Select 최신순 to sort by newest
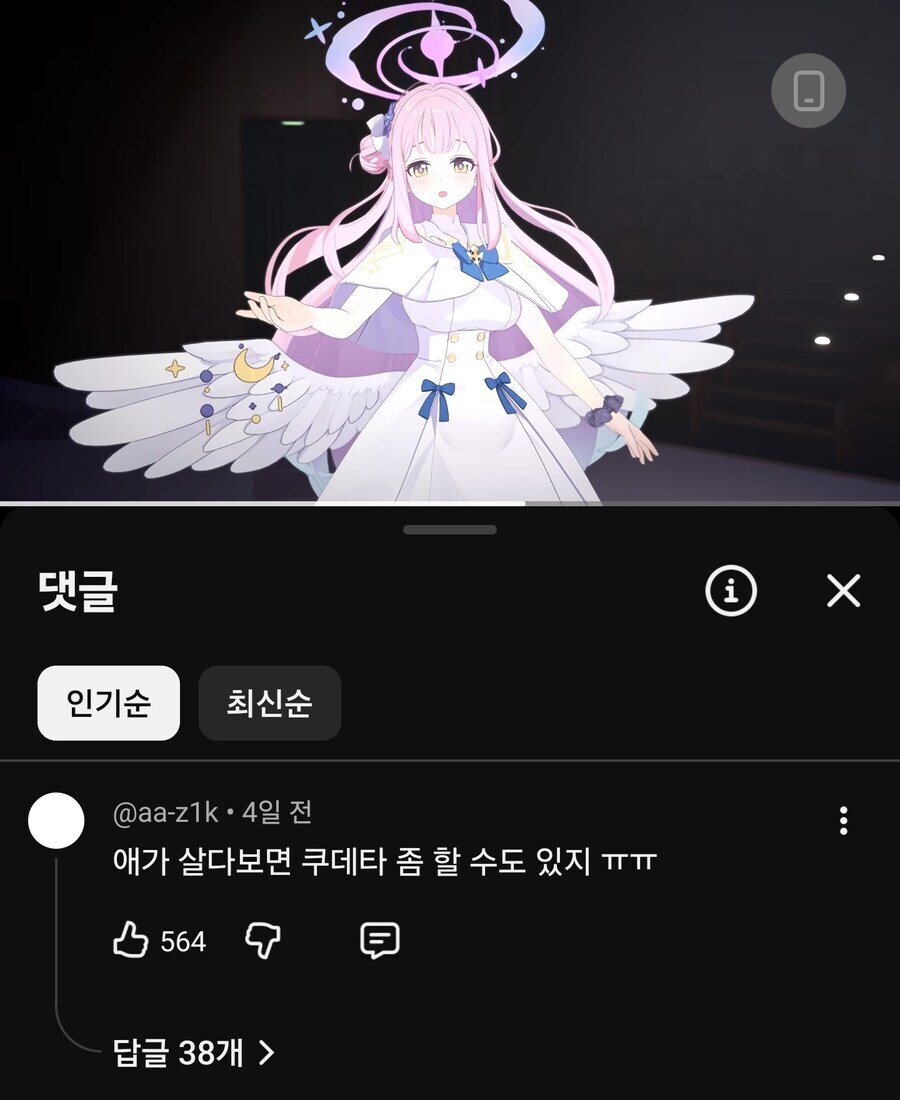Viewport: 900px width, 1100px height. point(268,704)
